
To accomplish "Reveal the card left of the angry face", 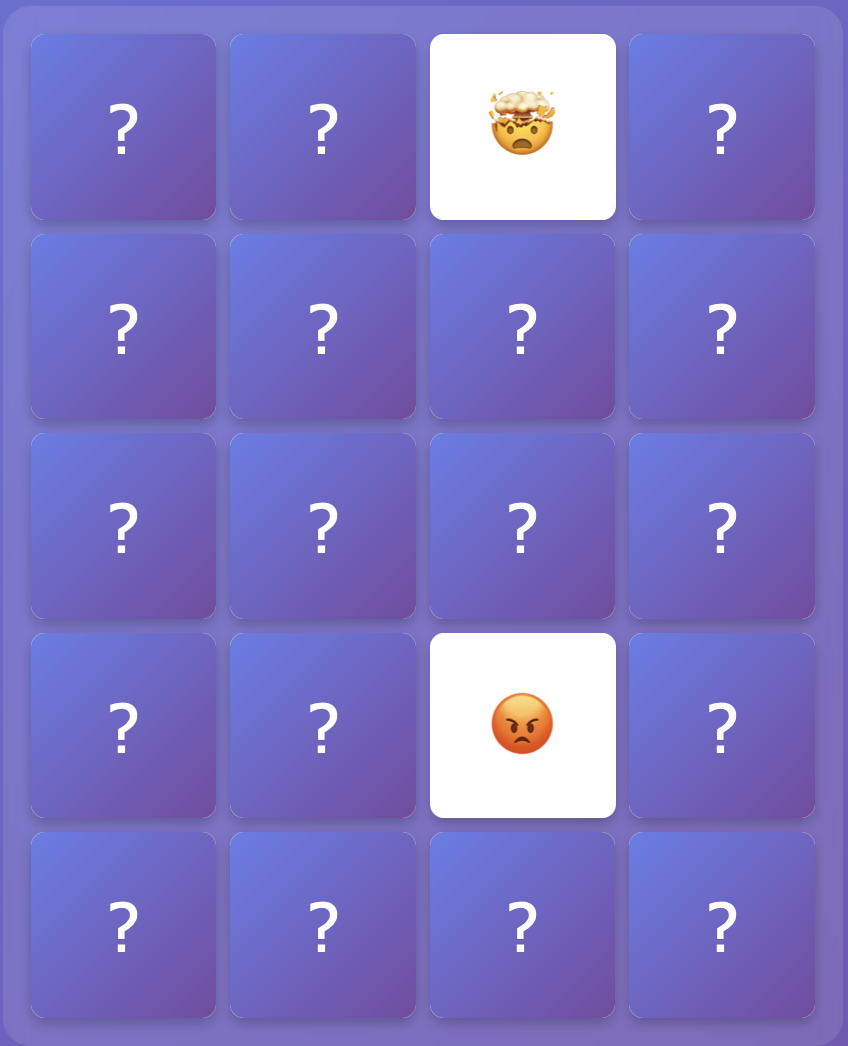I will click(x=322, y=724).
